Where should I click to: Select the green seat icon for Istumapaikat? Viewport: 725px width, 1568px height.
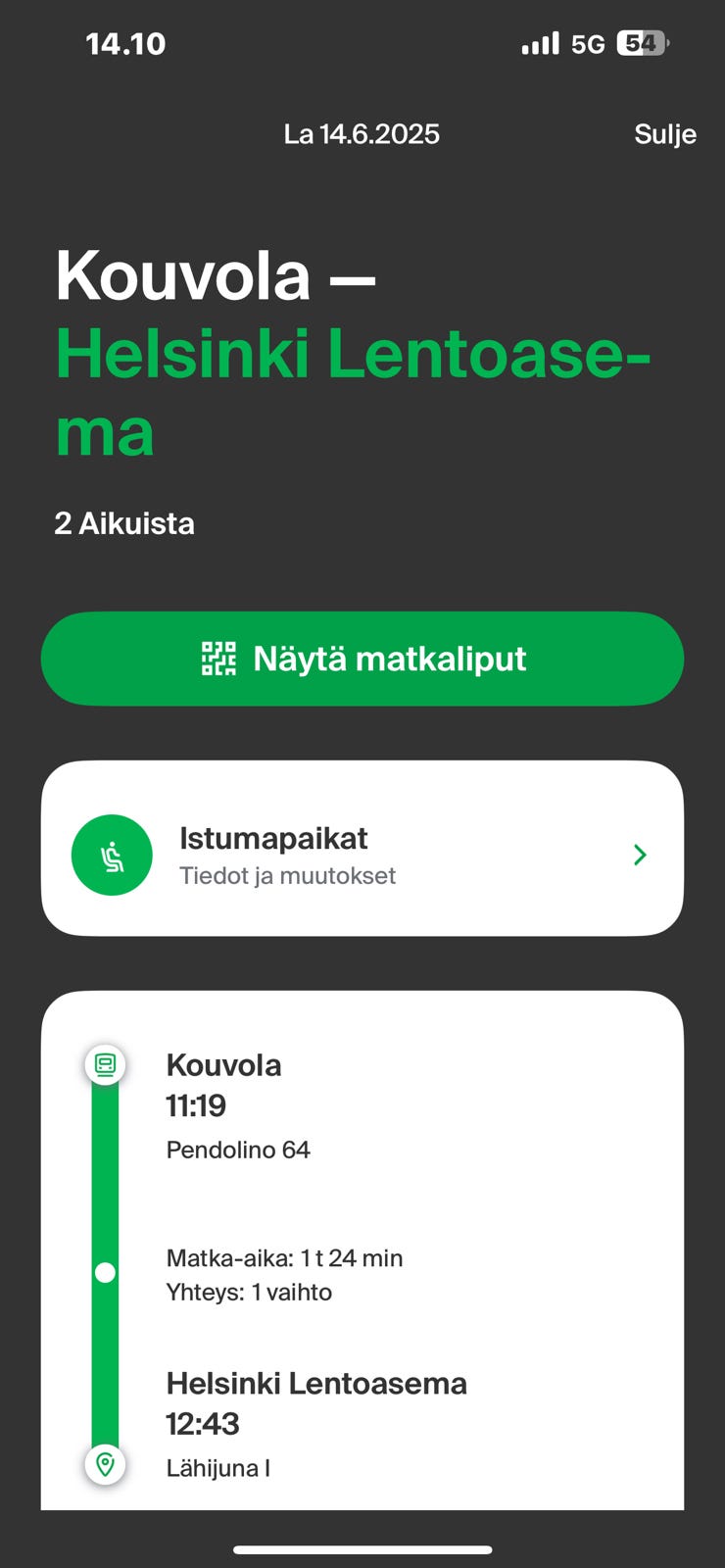coord(112,855)
